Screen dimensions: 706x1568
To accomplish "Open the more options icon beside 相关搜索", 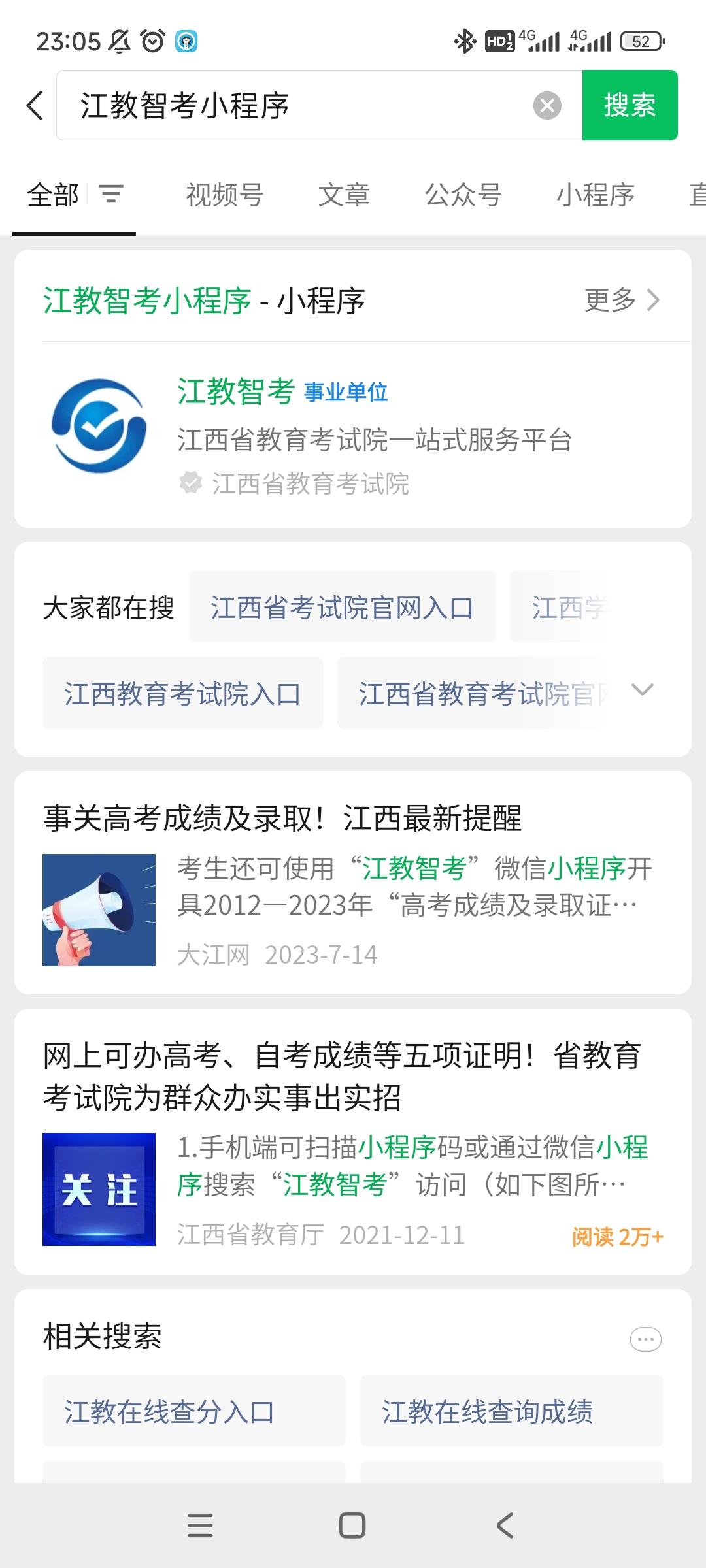I will point(645,1339).
